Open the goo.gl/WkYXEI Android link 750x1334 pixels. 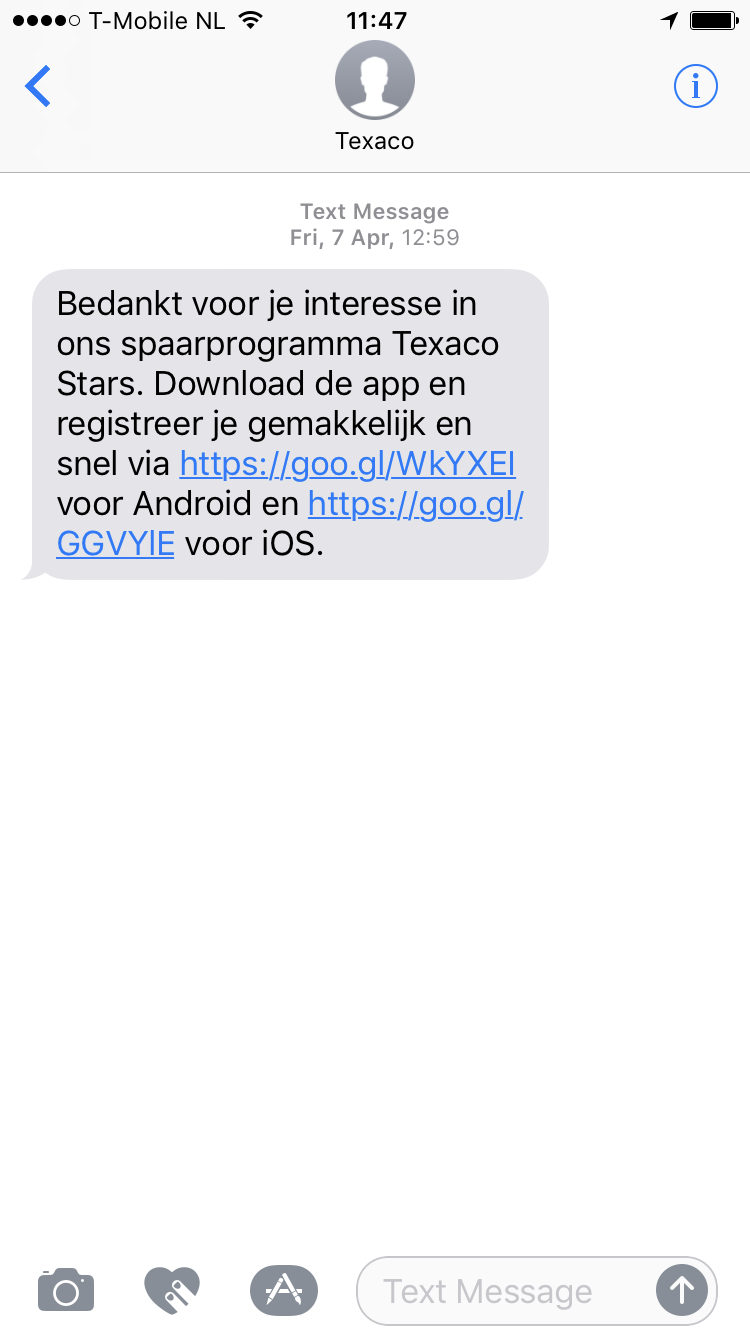(347, 464)
